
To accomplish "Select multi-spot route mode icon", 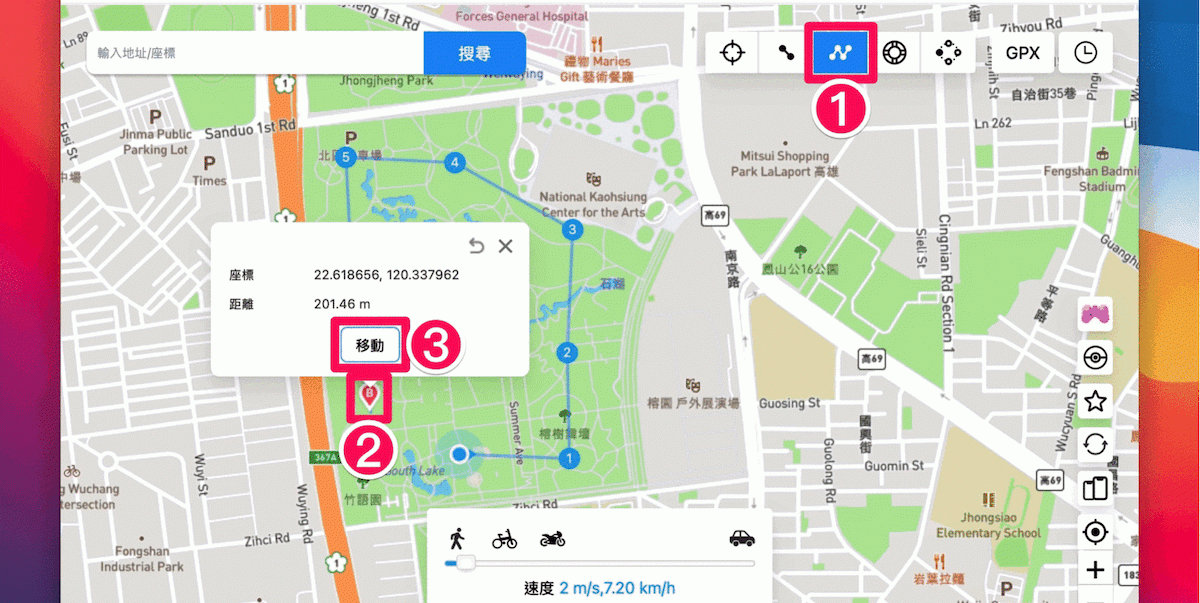I will point(840,53).
